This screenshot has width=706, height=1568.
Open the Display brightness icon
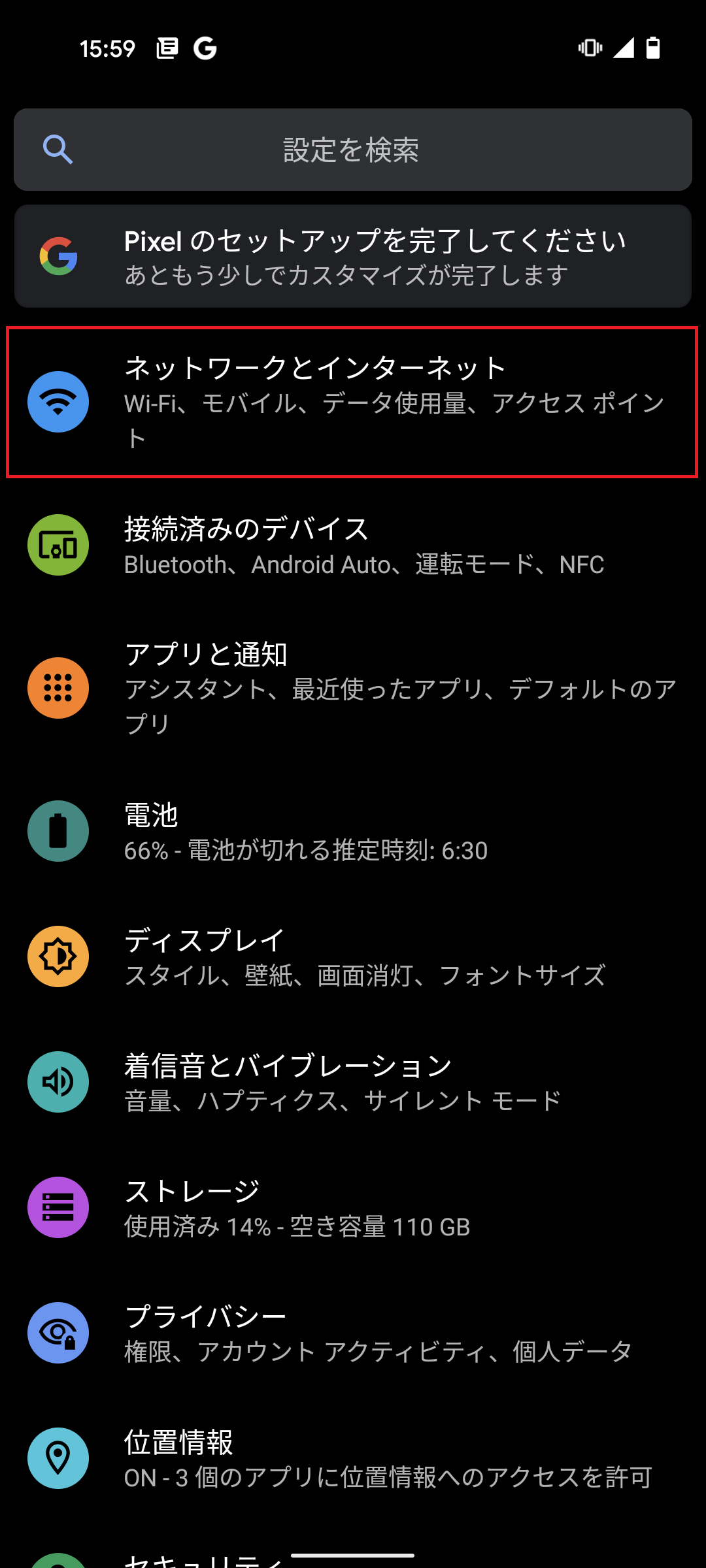[58, 955]
